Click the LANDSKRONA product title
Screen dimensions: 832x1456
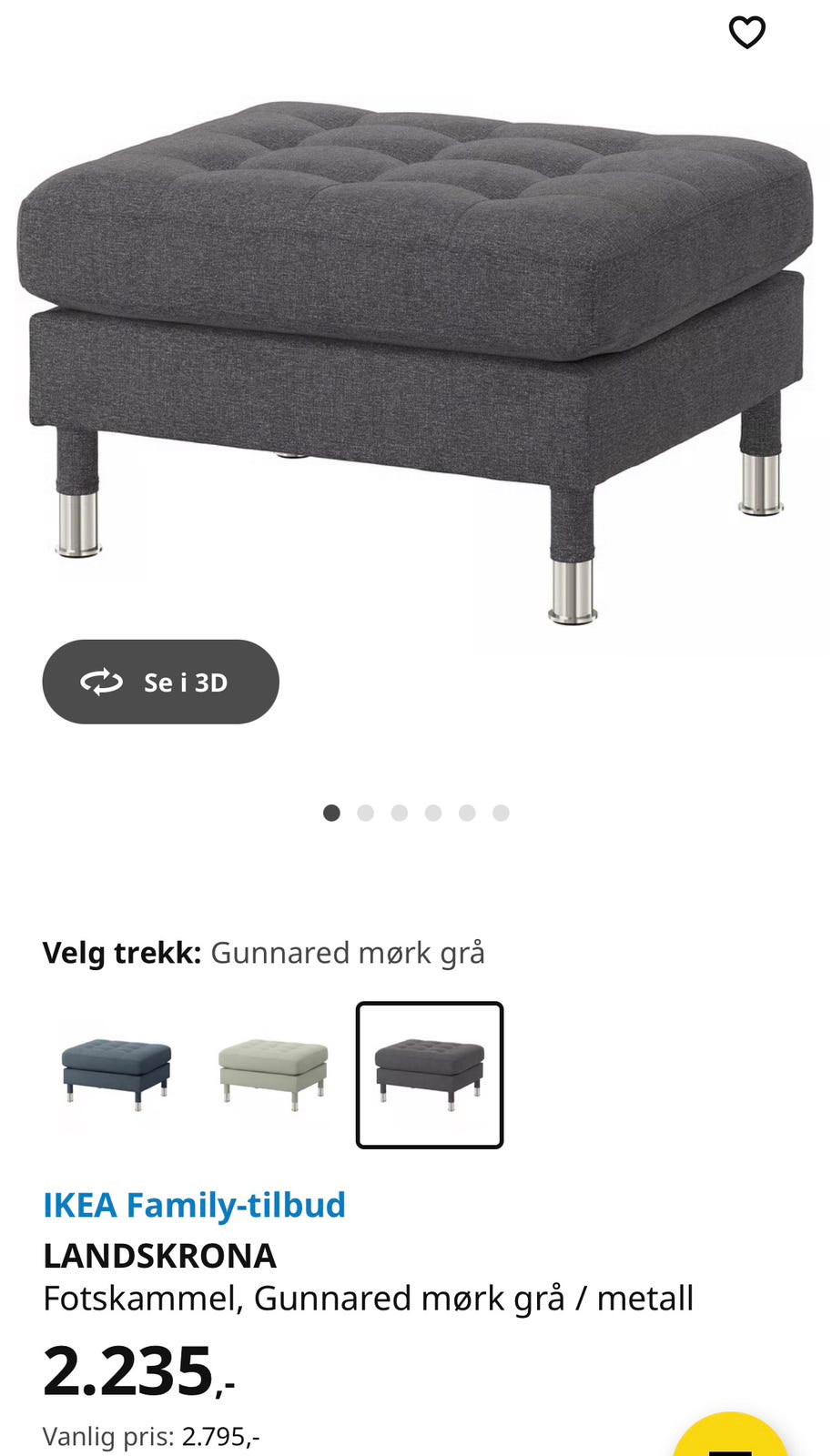pos(160,1255)
